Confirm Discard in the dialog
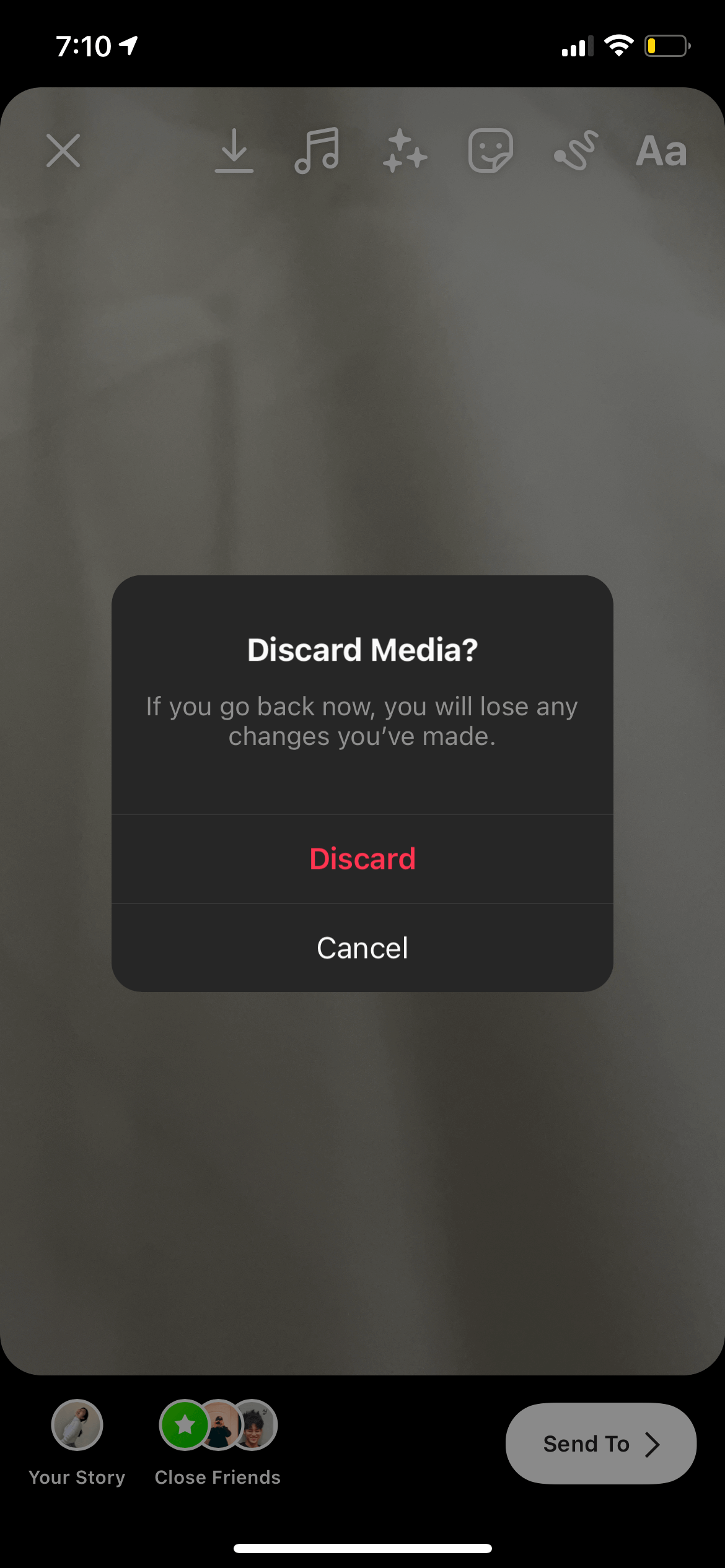Screen dimensions: 725x1568 point(362,859)
